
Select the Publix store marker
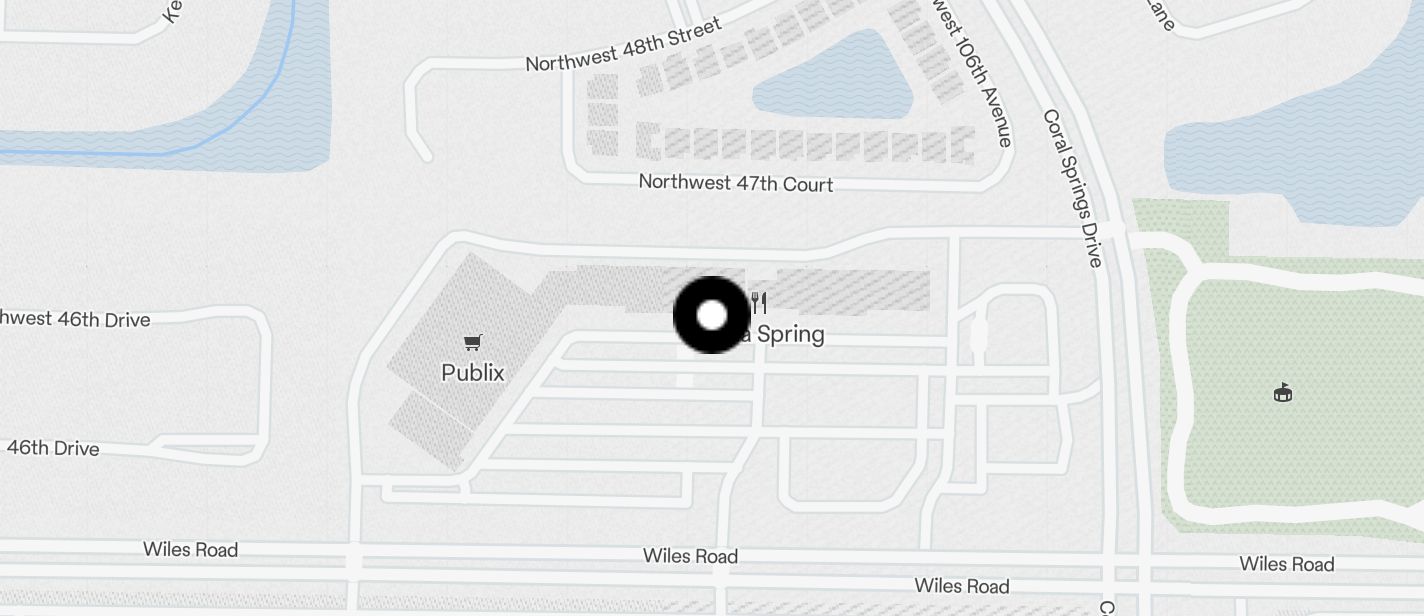click(473, 343)
